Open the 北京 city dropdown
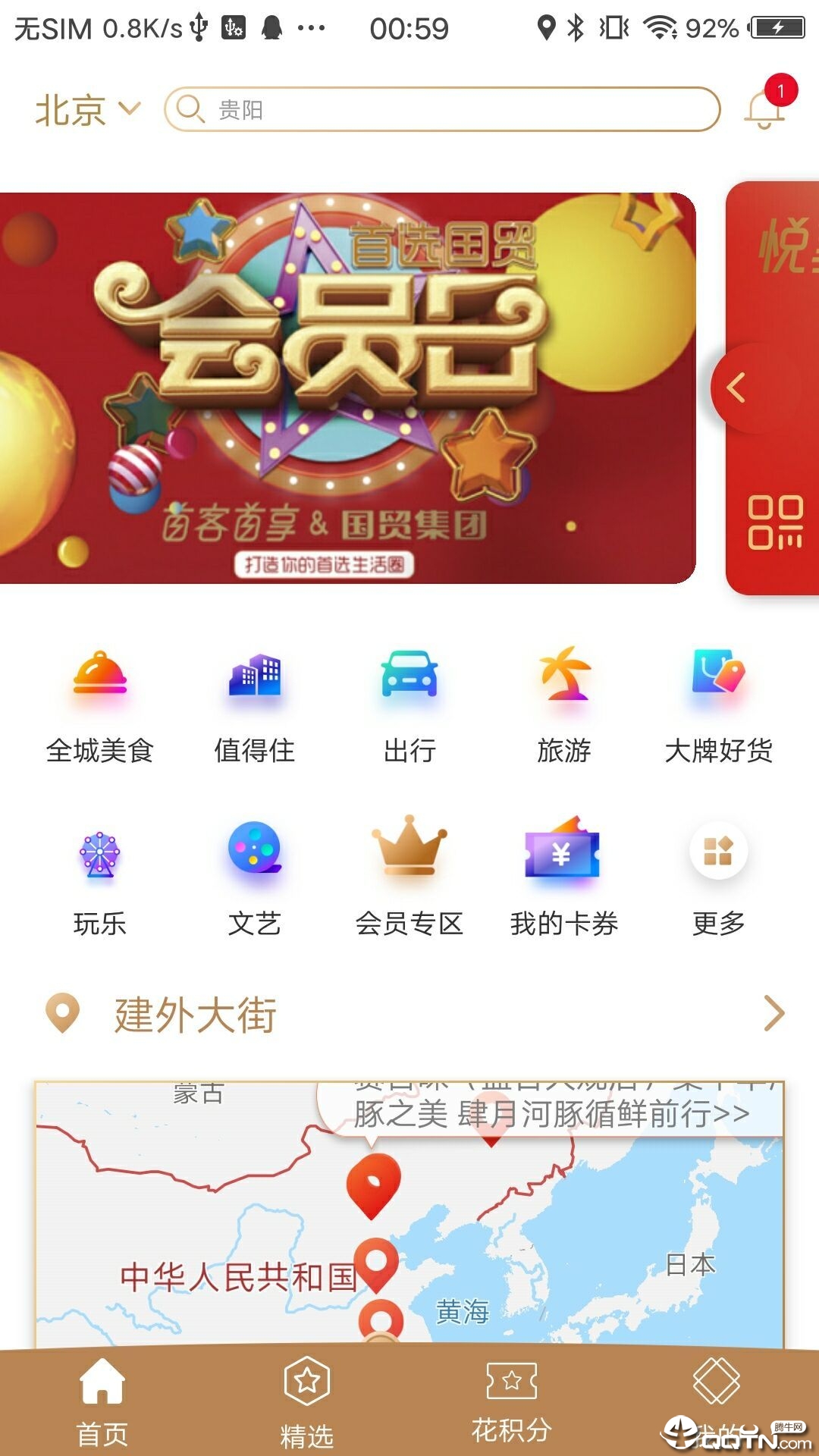The width and height of the screenshot is (819, 1456). pos(87,110)
